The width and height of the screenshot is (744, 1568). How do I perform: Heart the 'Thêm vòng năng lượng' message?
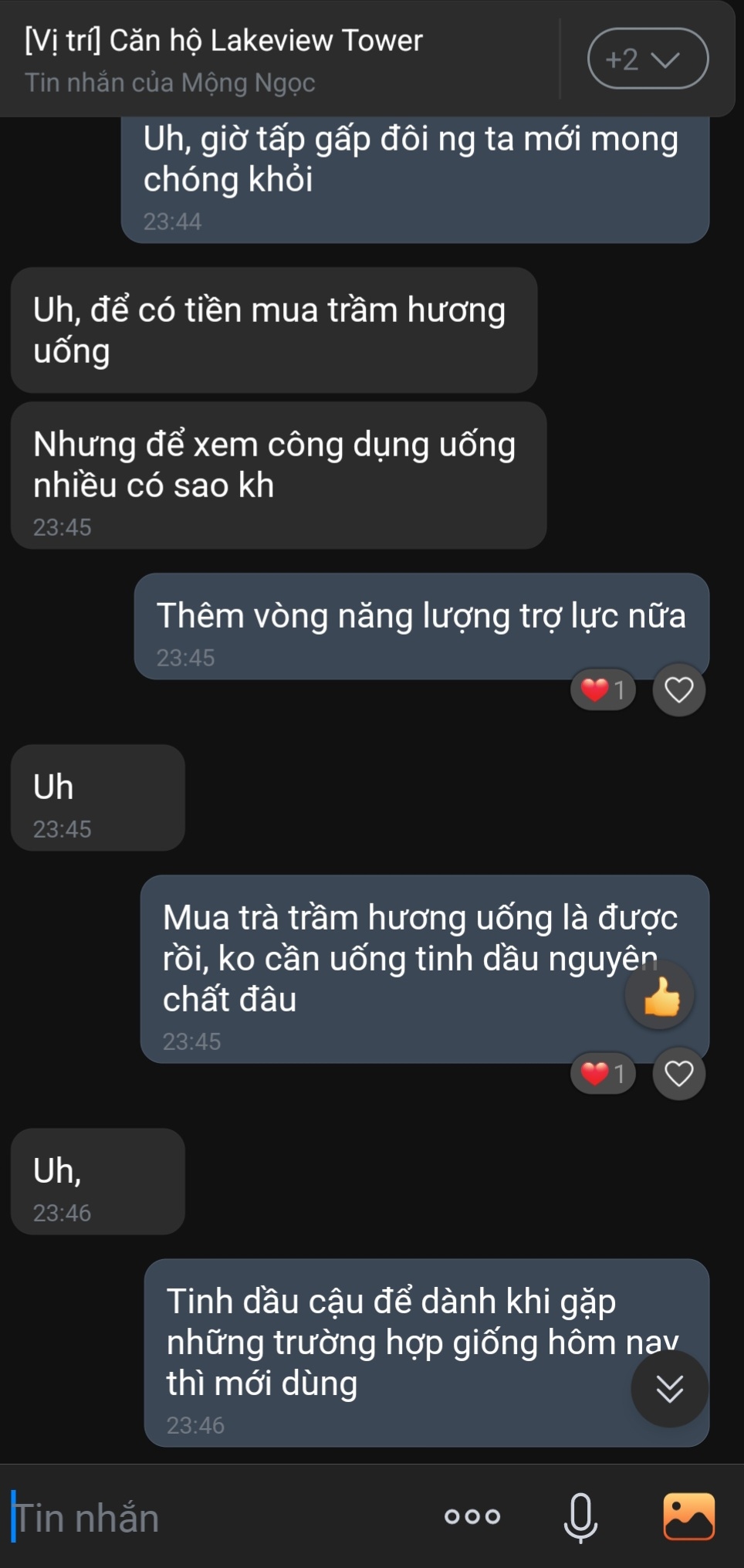click(678, 689)
